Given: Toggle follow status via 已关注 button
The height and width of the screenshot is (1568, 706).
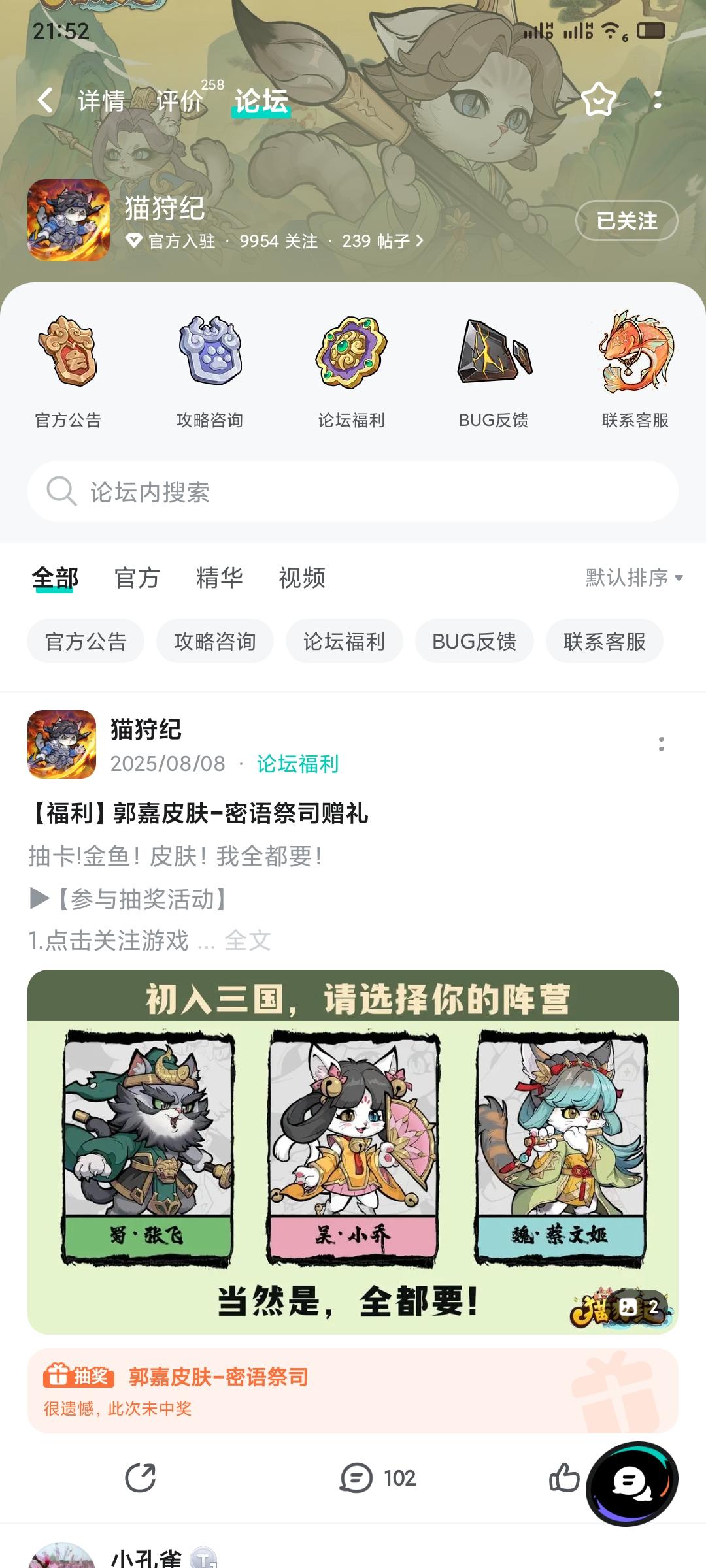Looking at the screenshot, I should (x=626, y=220).
